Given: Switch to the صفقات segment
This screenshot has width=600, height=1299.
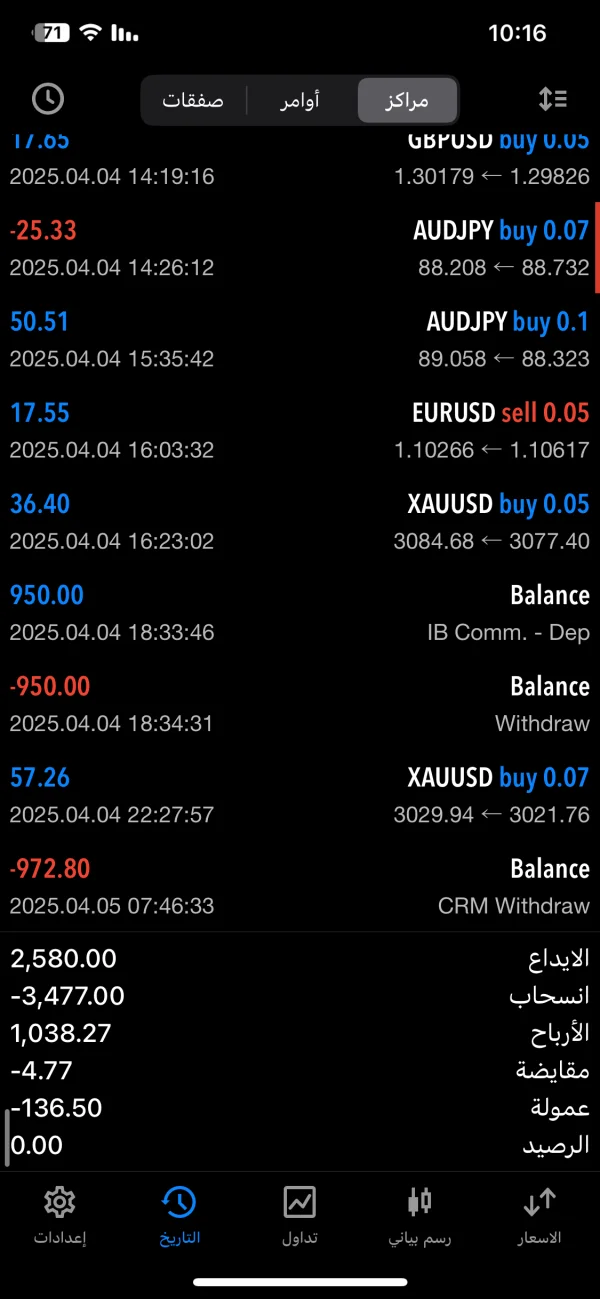Looking at the screenshot, I should 193,100.
